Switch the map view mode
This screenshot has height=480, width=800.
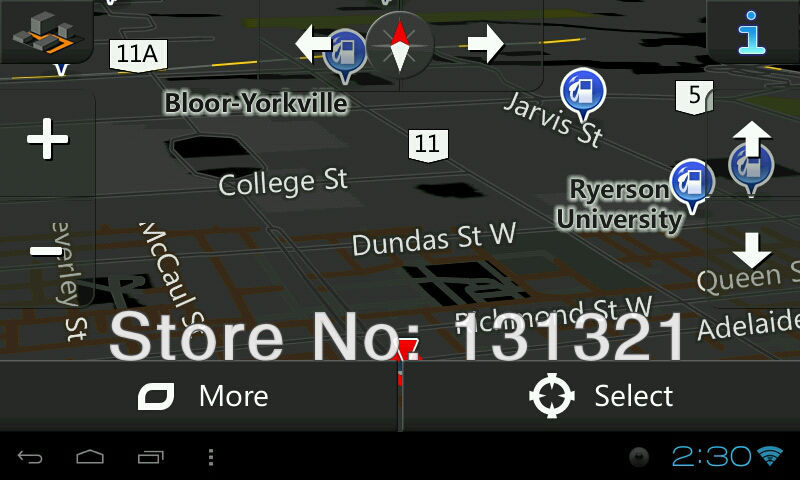pyautogui.click(x=45, y=32)
